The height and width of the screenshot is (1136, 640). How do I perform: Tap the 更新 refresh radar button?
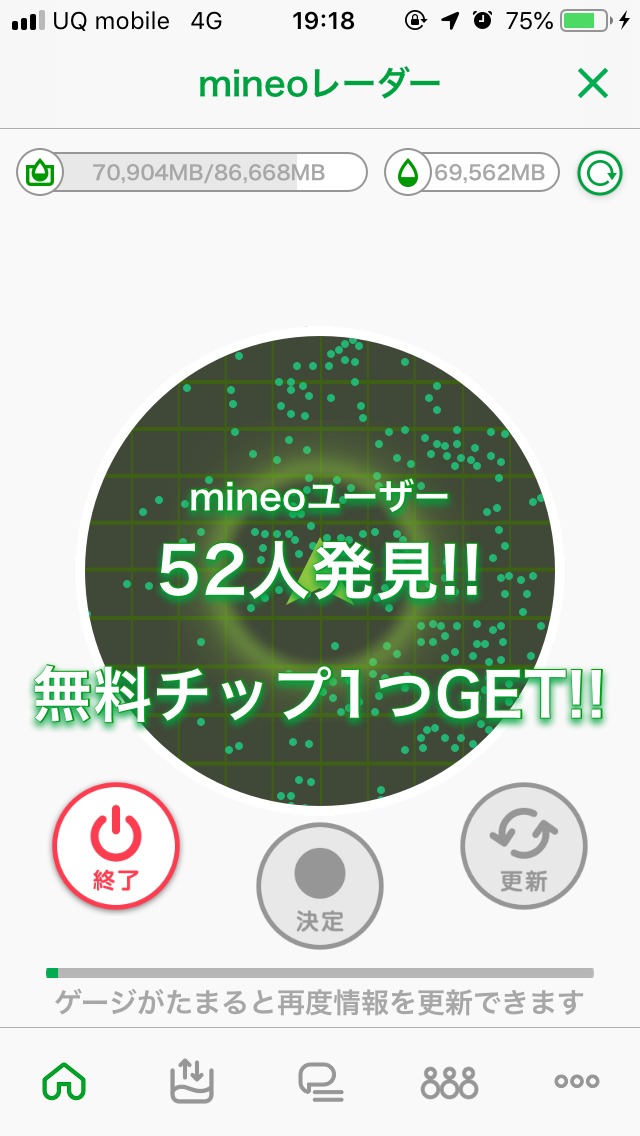tap(523, 846)
